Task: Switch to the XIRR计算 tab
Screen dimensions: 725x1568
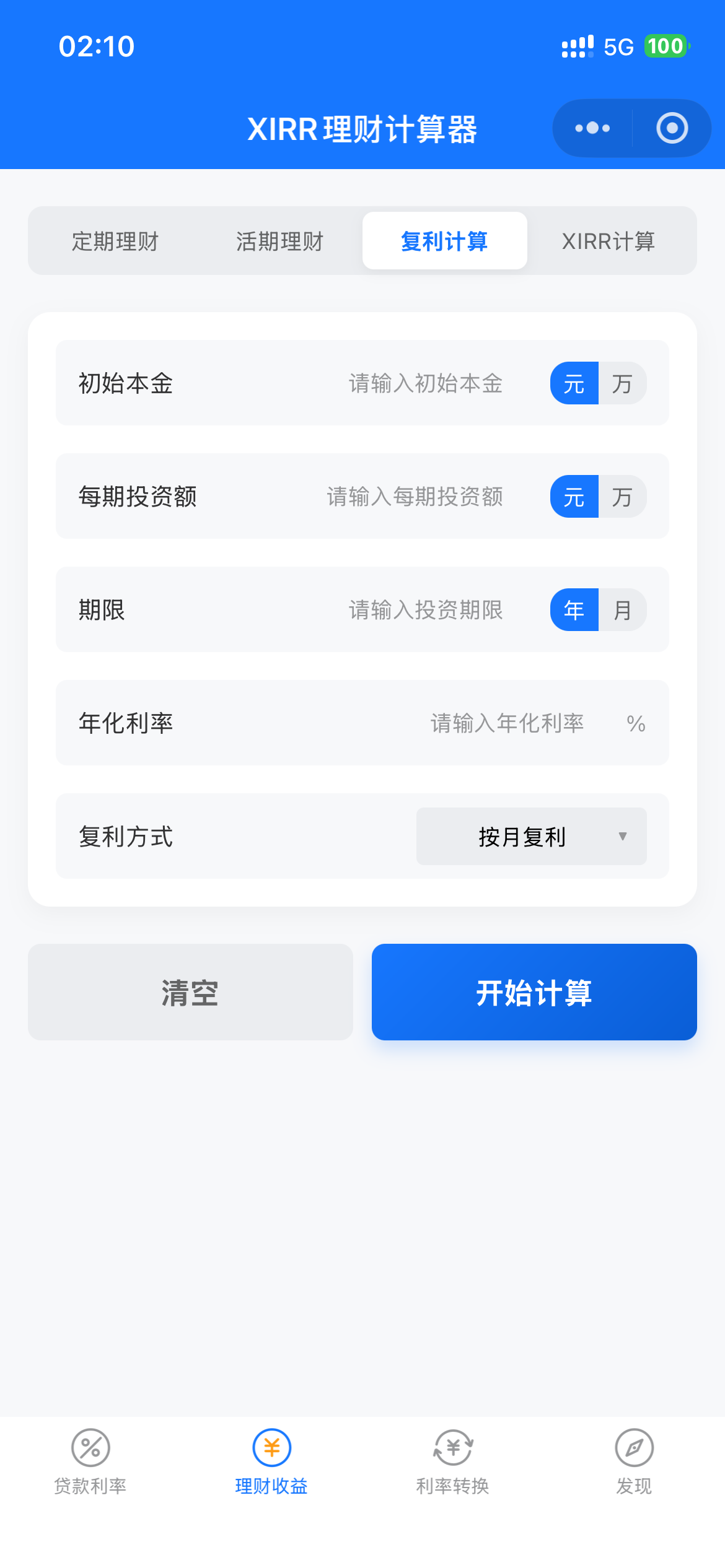Action: [609, 241]
